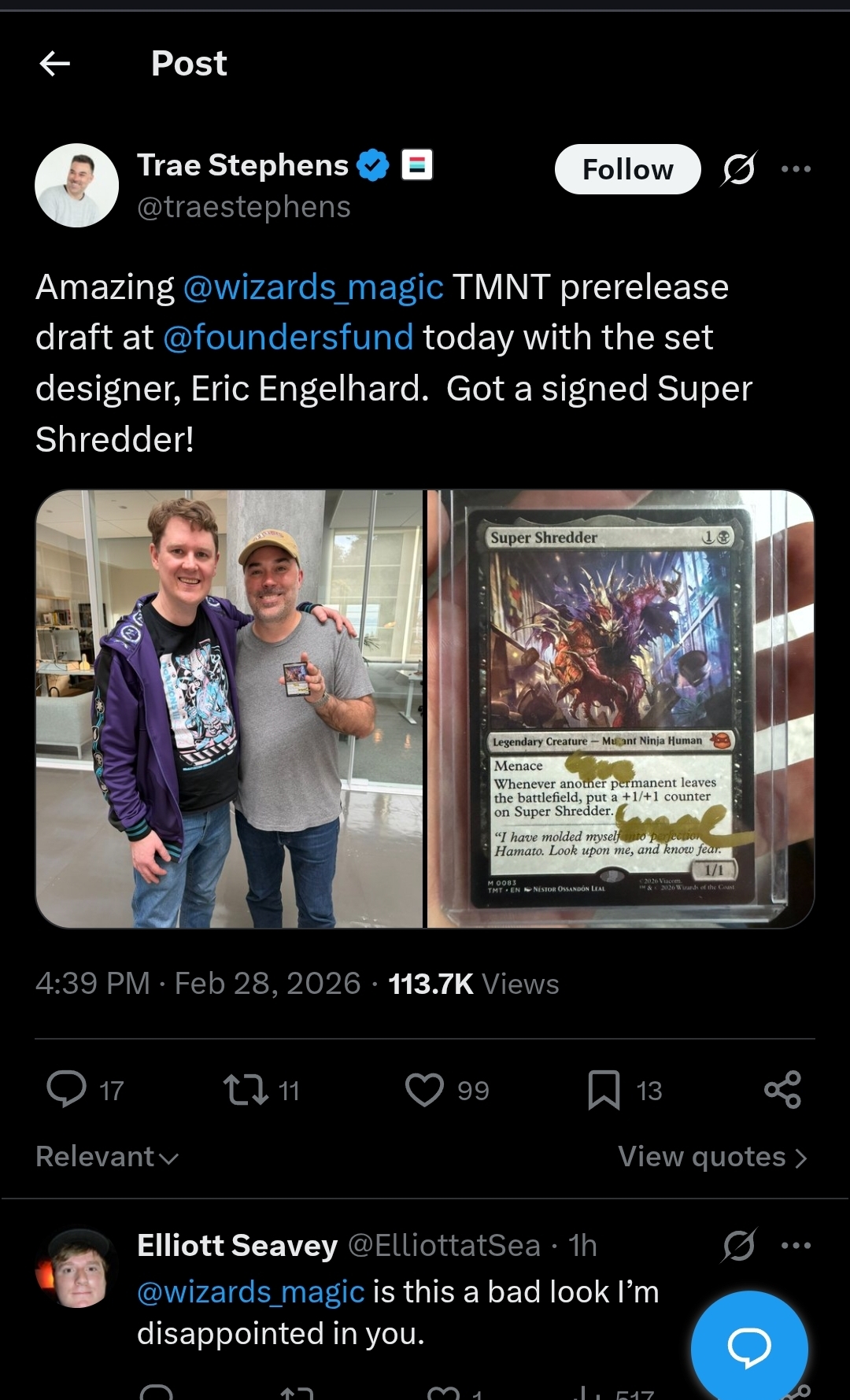Tap the Grok icon beside Follow

click(x=738, y=169)
